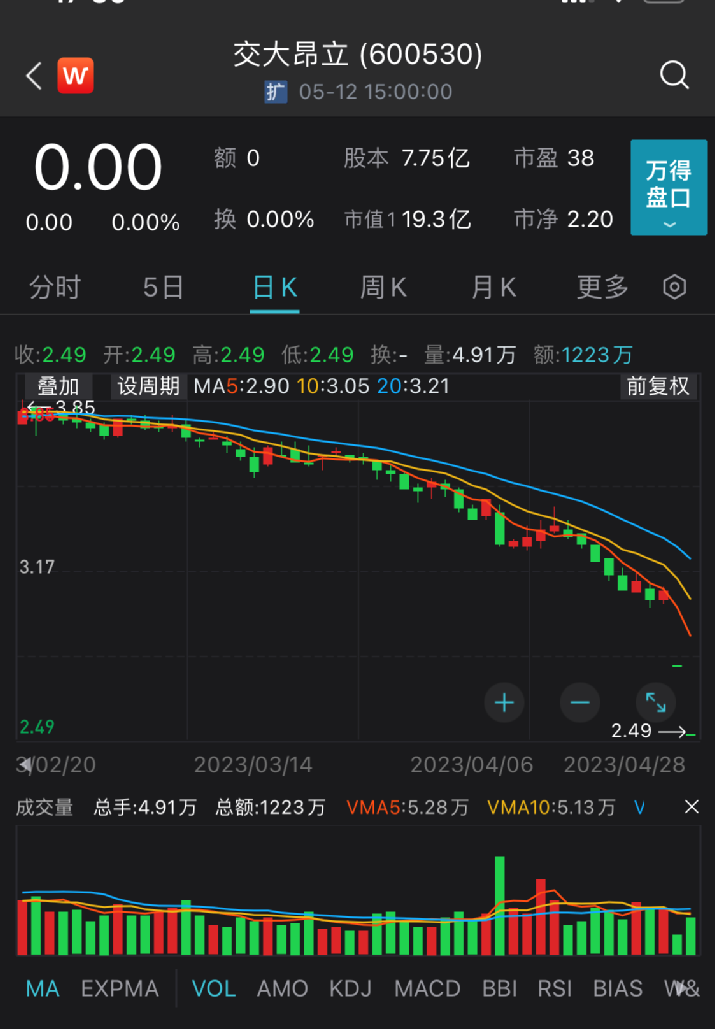This screenshot has height=1029, width=715.
Task: Open chart settings hexagon icon
Action: click(x=675, y=288)
